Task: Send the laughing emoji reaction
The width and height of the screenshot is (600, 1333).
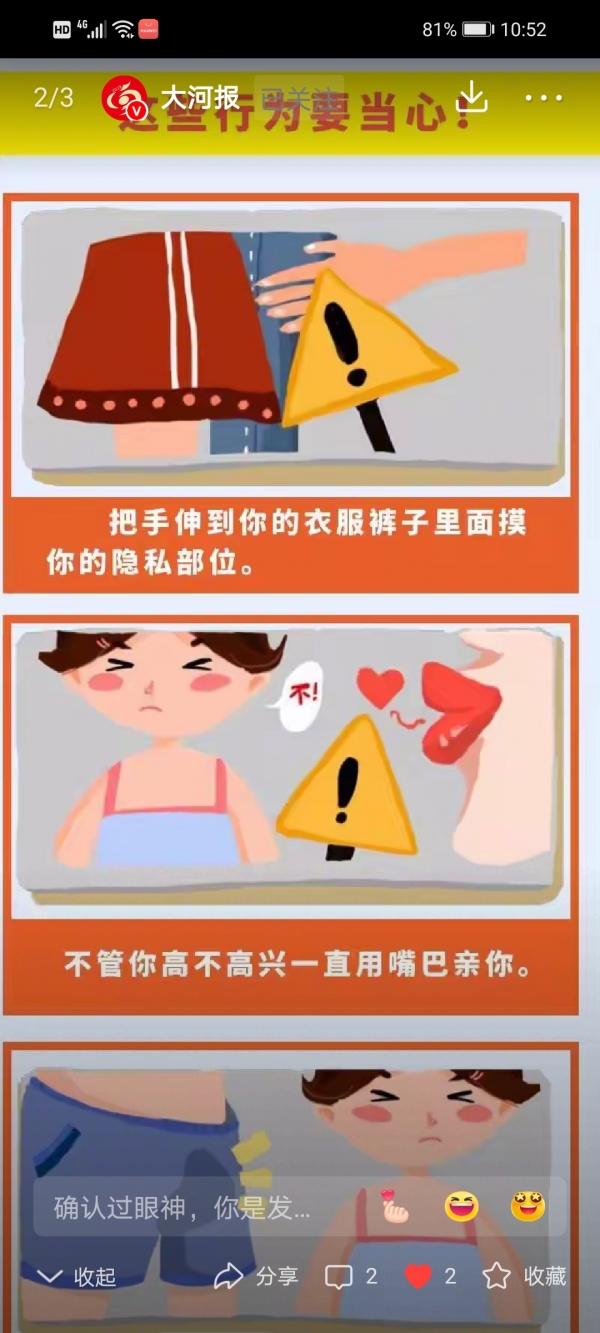Action: pyautogui.click(x=461, y=1206)
